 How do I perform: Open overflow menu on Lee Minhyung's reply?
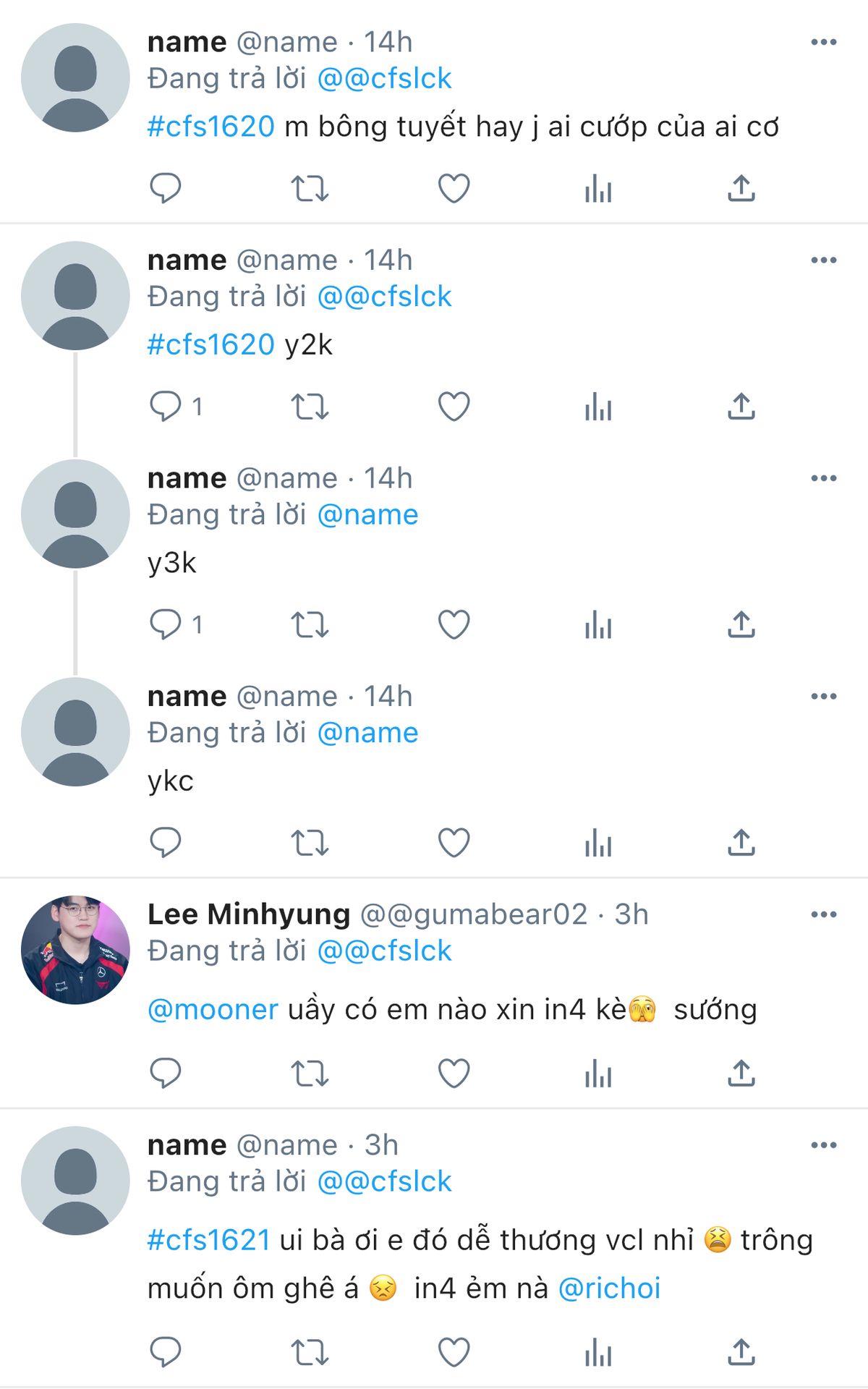coord(823,914)
